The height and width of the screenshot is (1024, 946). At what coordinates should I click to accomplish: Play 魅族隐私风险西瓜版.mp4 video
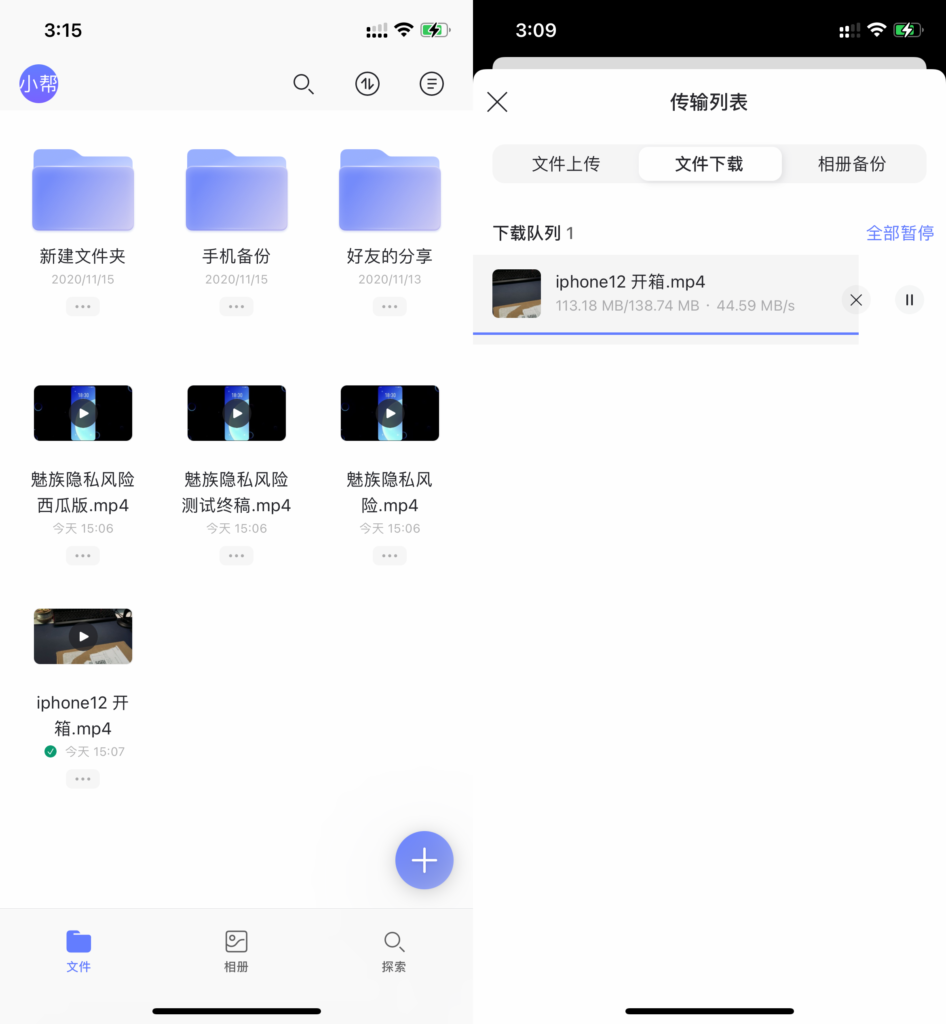pyautogui.click(x=83, y=413)
